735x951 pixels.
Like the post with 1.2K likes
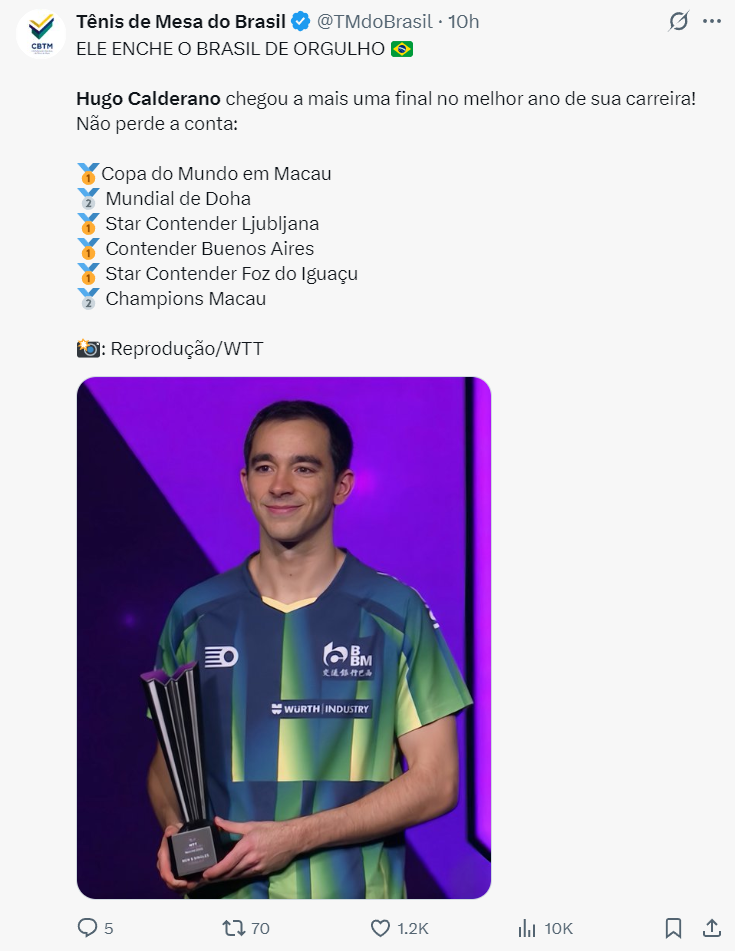(x=380, y=928)
